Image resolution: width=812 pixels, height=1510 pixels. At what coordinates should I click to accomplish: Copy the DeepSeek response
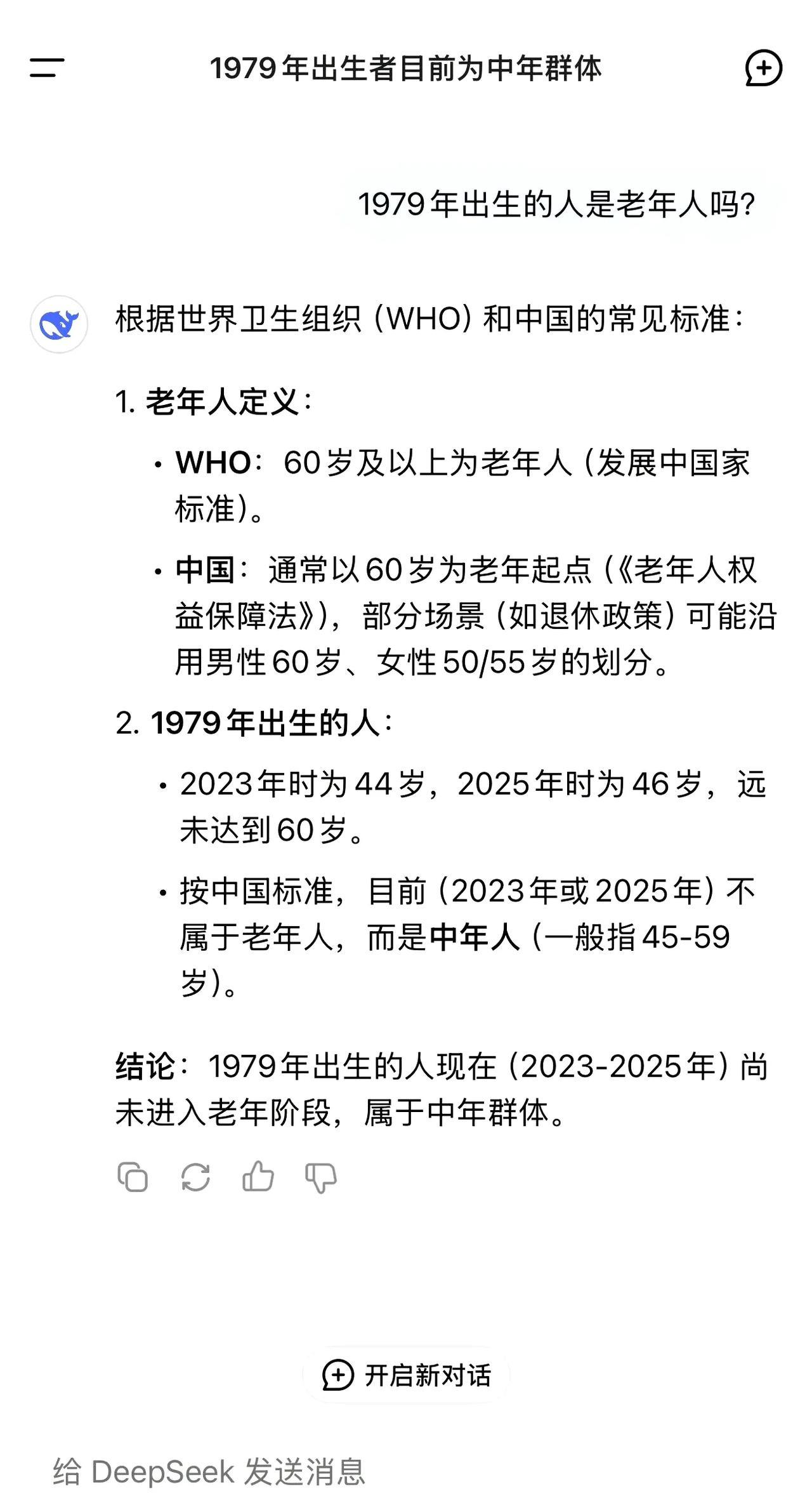pyautogui.click(x=133, y=1177)
